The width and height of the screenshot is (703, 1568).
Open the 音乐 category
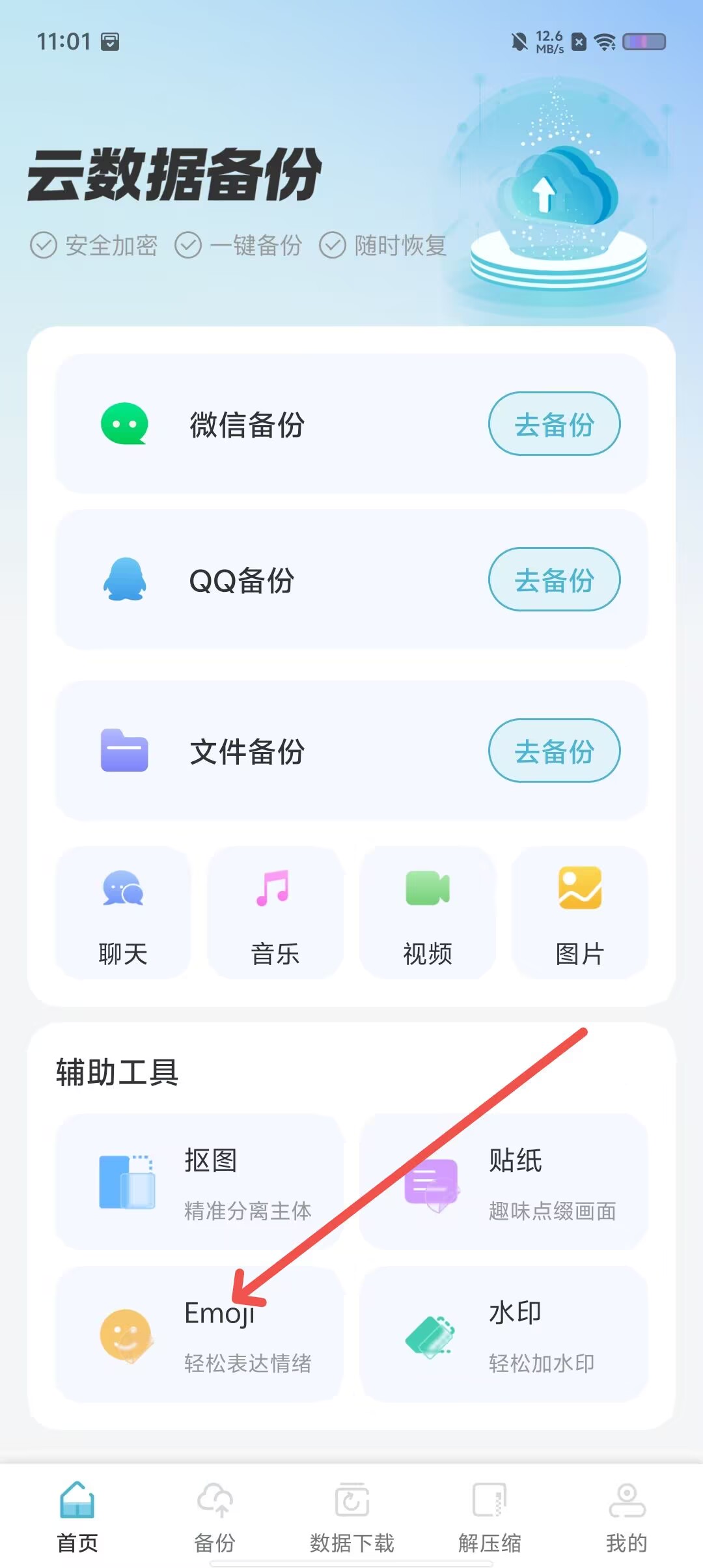[275, 913]
